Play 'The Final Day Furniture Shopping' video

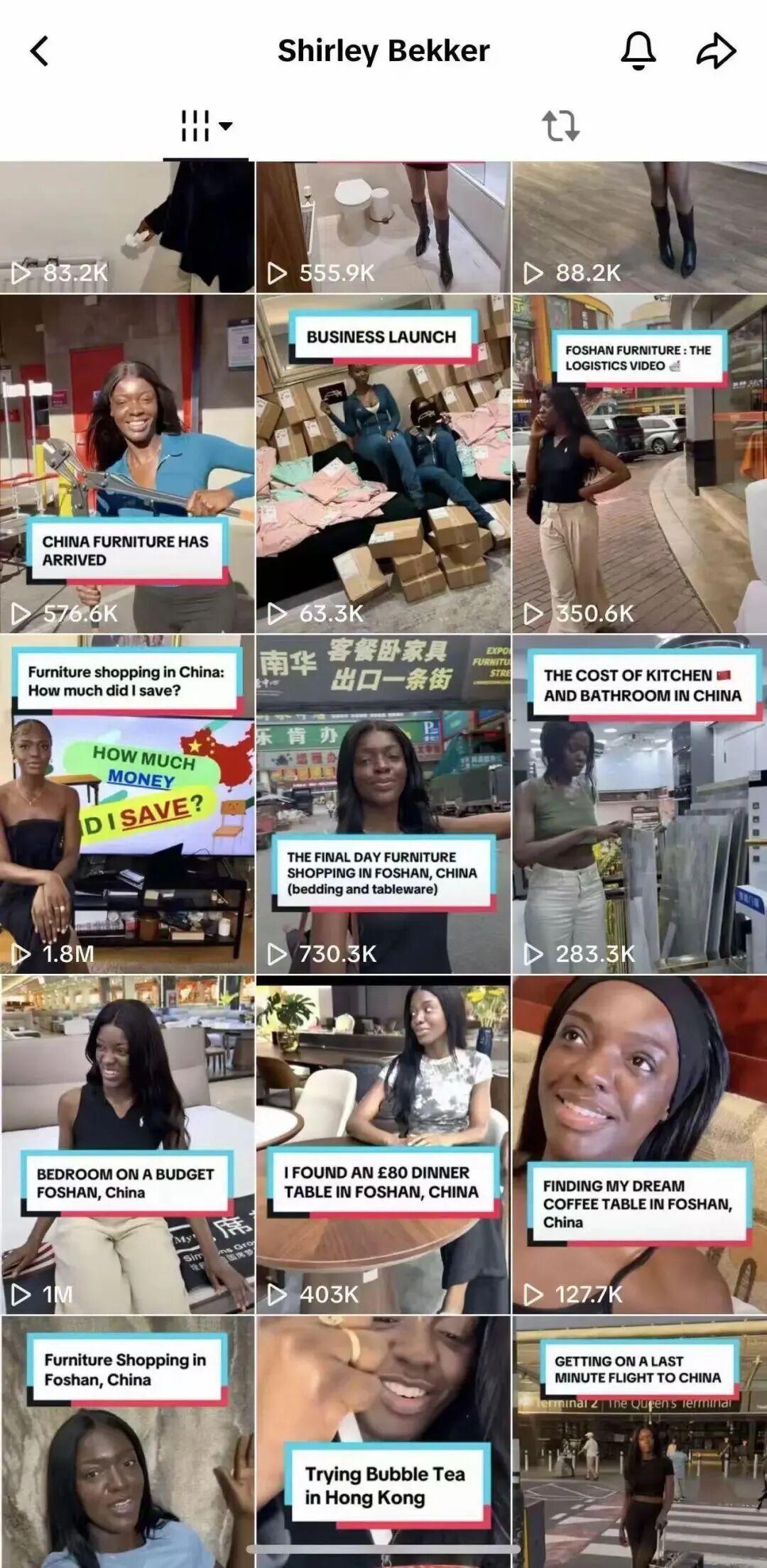pos(383,804)
